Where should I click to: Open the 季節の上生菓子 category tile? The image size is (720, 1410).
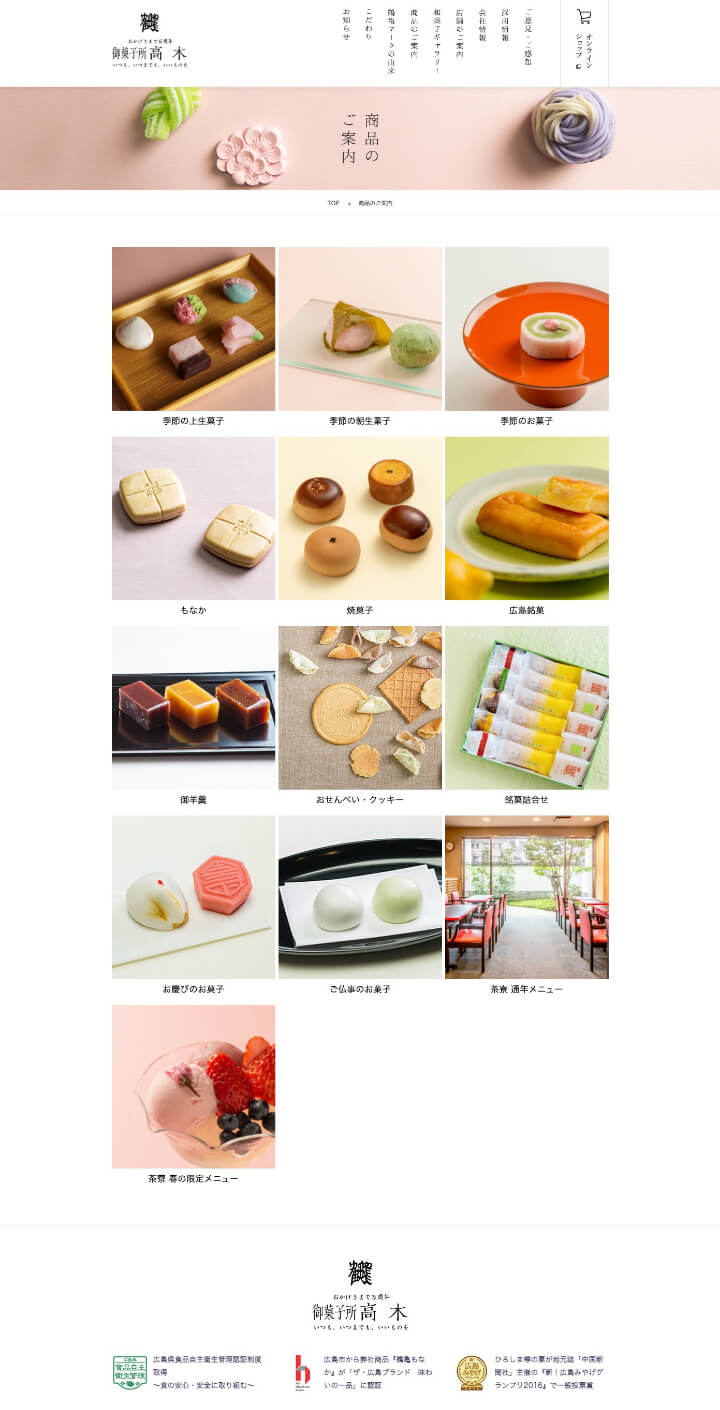pos(193,329)
